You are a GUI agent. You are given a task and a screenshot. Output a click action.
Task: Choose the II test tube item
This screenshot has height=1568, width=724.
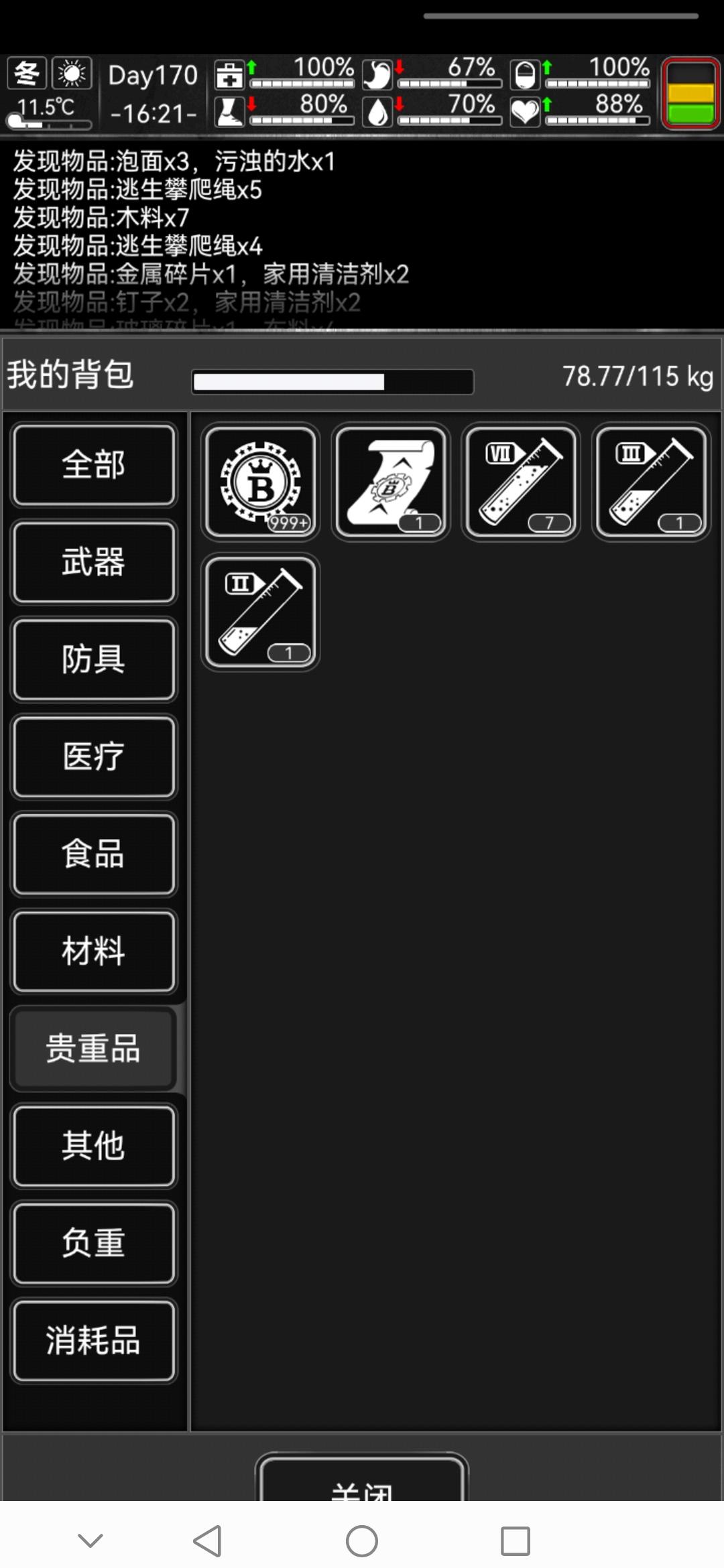[x=261, y=612]
